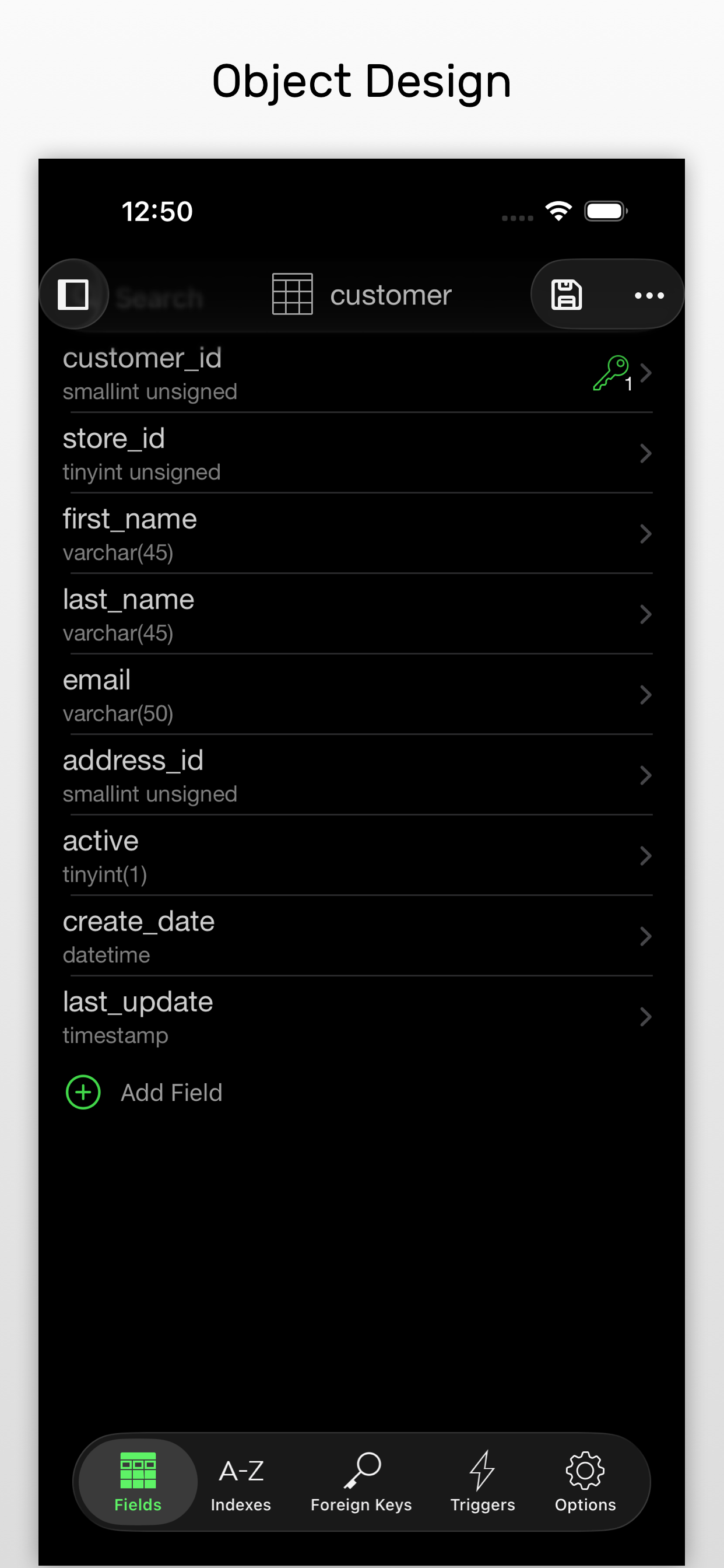Viewport: 724px width, 1568px height.
Task: Tap Add Field to create a column
Action: click(x=144, y=1092)
